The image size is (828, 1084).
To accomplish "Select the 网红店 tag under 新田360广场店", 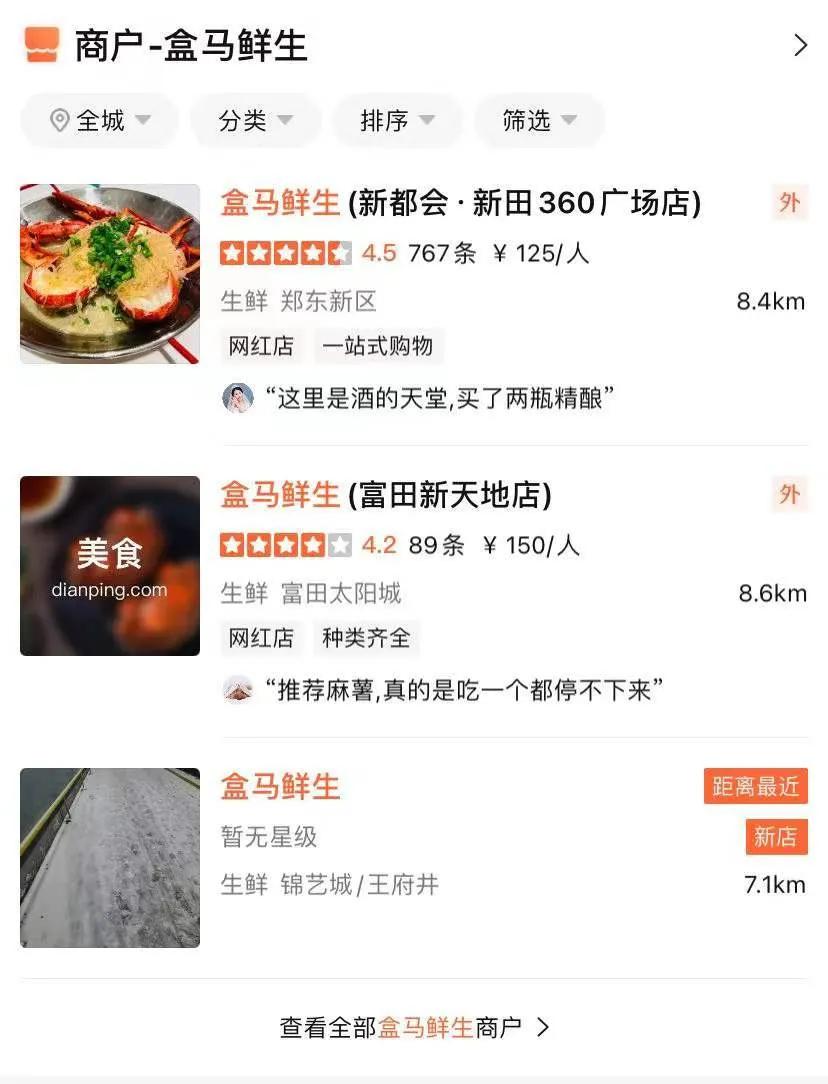I will point(261,346).
